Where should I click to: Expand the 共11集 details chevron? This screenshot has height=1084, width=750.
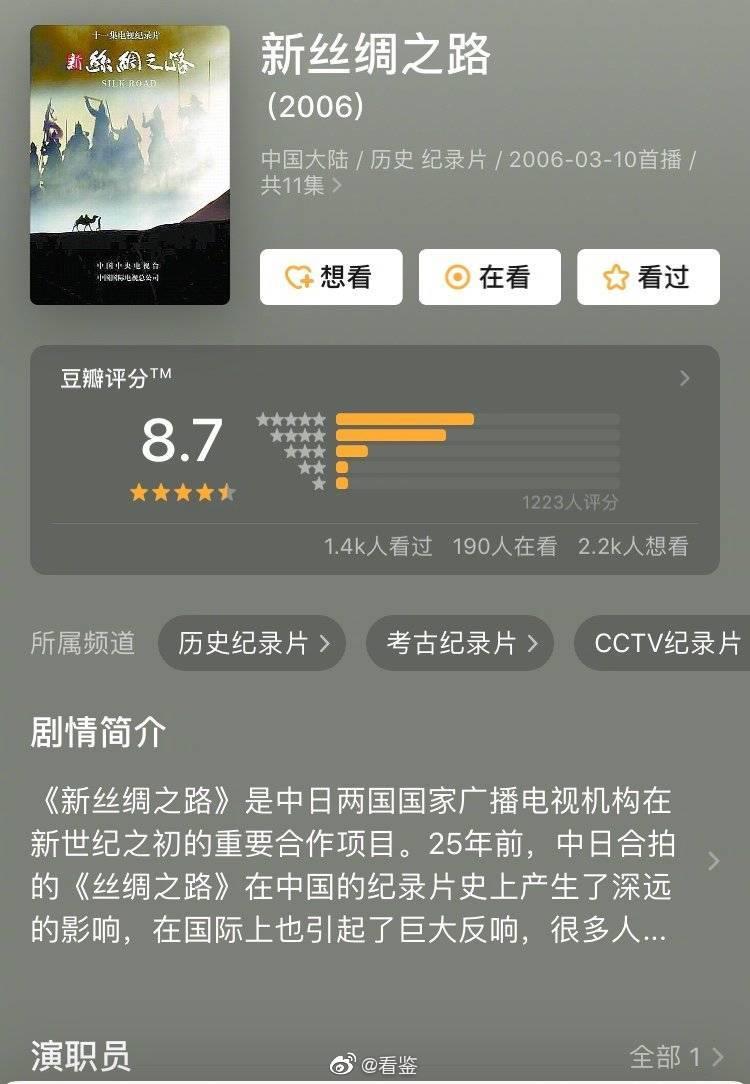(336, 186)
